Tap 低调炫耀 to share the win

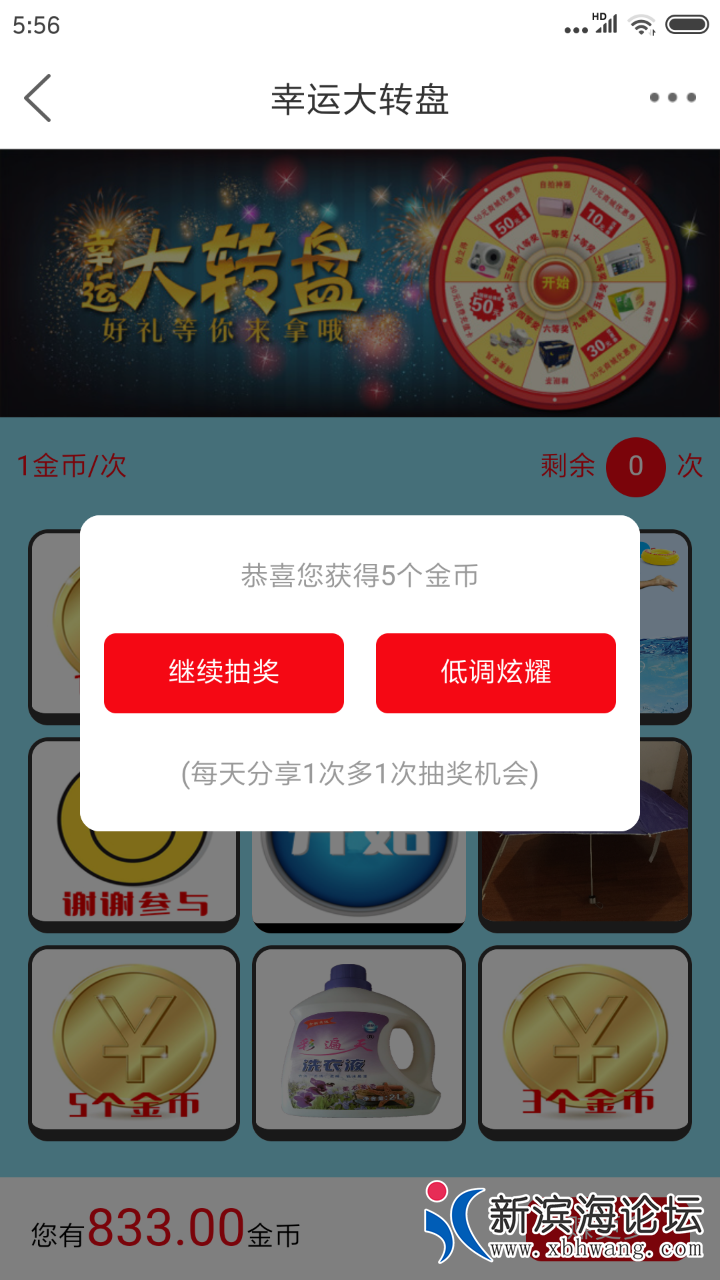tap(496, 673)
